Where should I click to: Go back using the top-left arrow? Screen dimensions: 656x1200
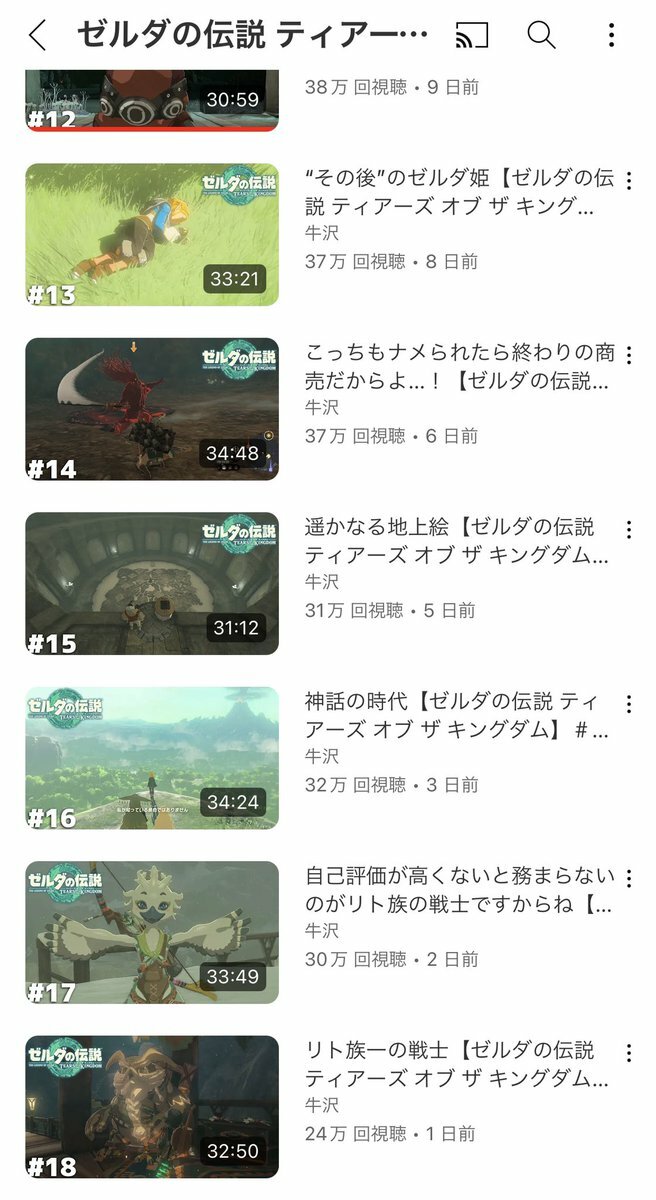tap(37, 35)
